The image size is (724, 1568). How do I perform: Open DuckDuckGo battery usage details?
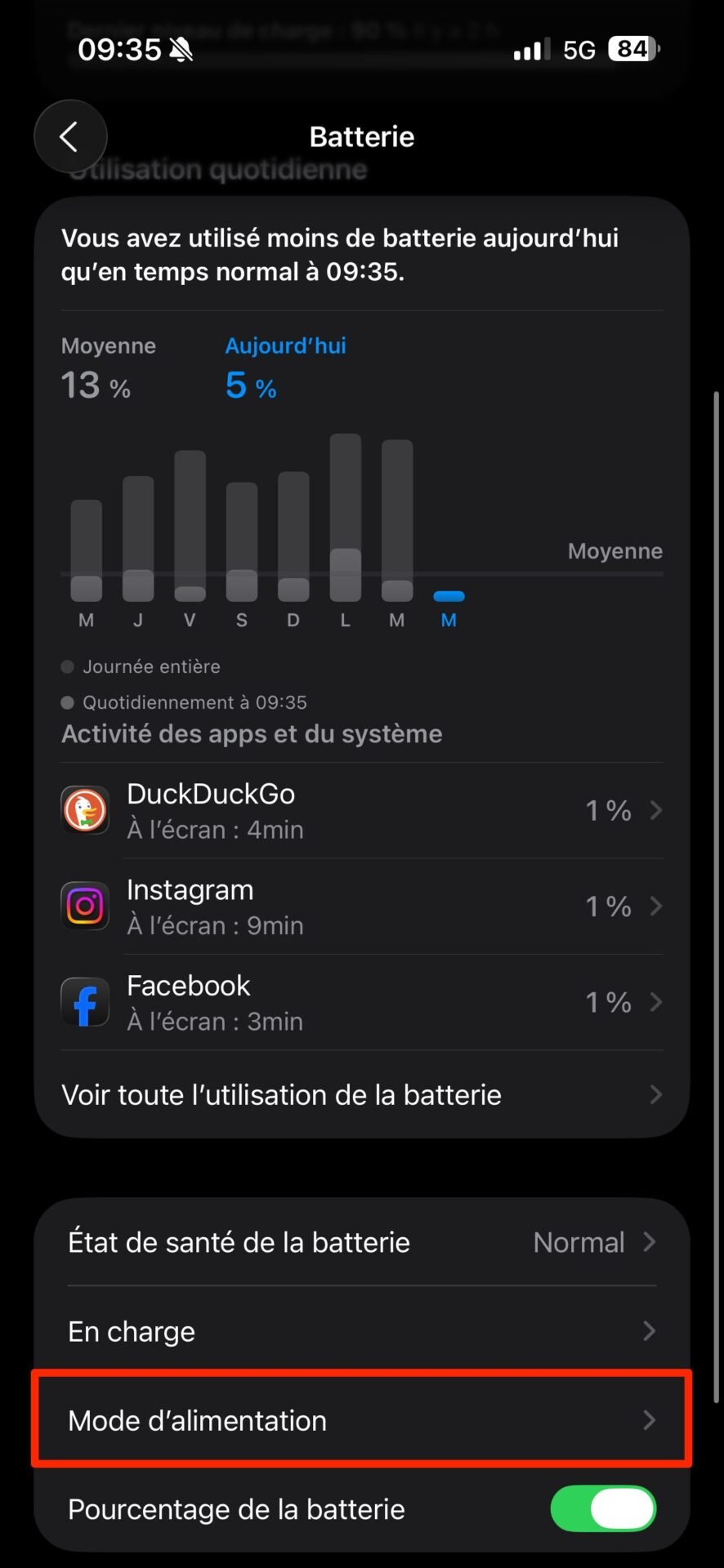click(362, 810)
